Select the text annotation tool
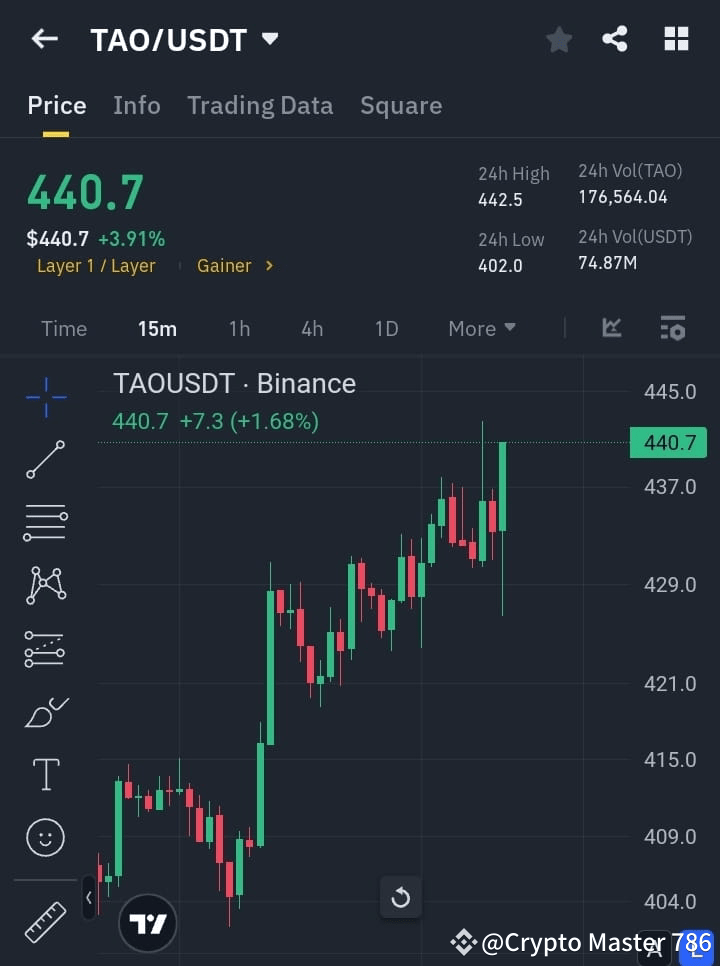720x966 pixels. click(45, 774)
